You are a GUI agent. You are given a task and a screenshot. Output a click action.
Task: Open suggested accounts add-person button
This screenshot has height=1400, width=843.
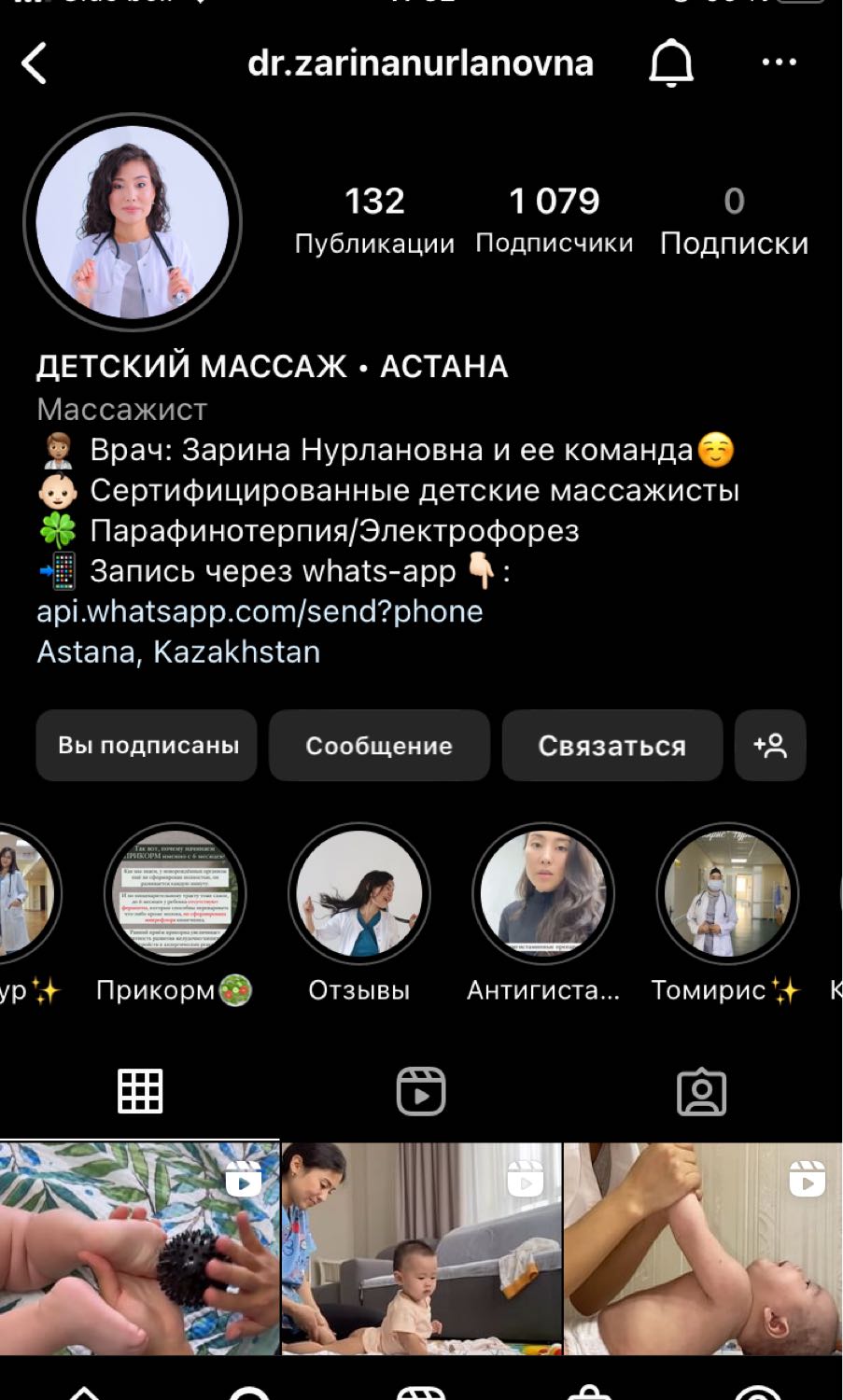coord(770,745)
